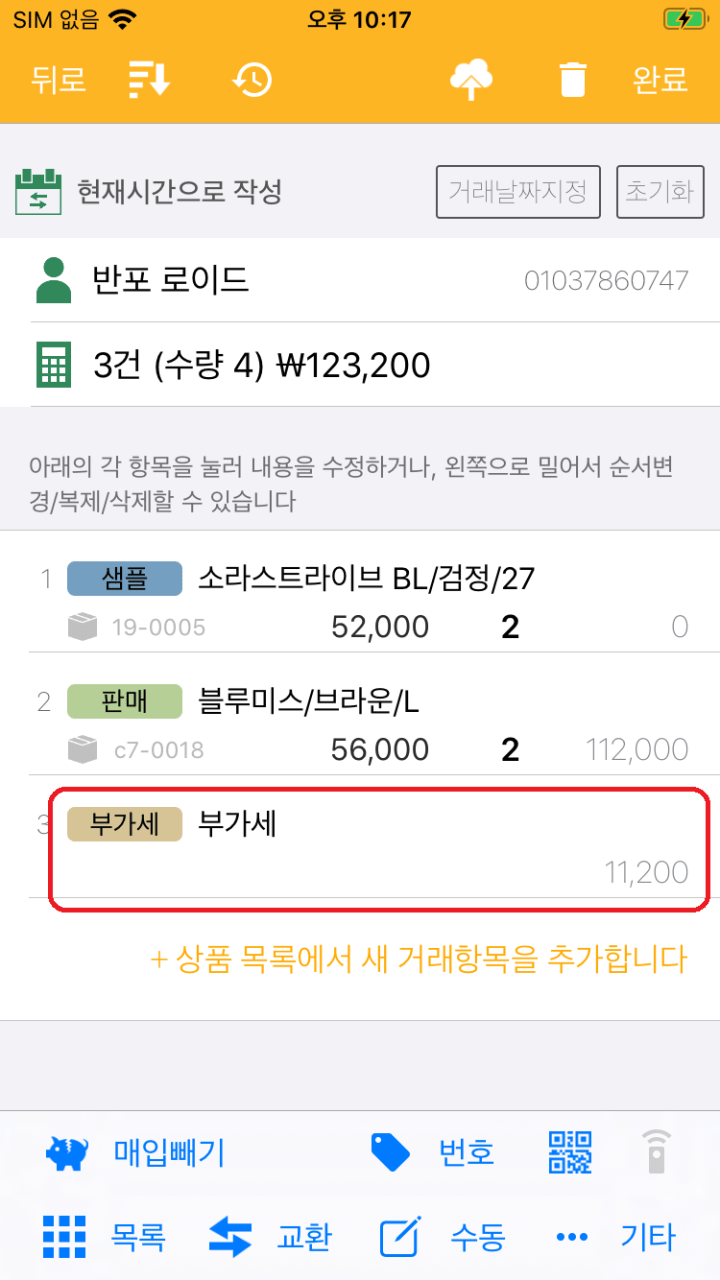Screen dimensions: 720x1280
Task: Tap 거래날짜지정 button
Action: click(x=518, y=192)
